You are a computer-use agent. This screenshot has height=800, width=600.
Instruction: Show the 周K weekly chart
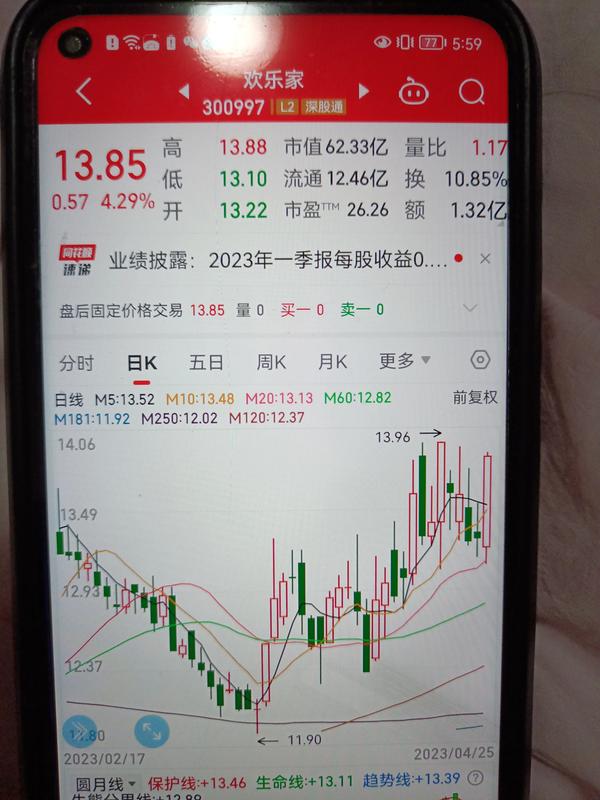pyautogui.click(x=271, y=362)
